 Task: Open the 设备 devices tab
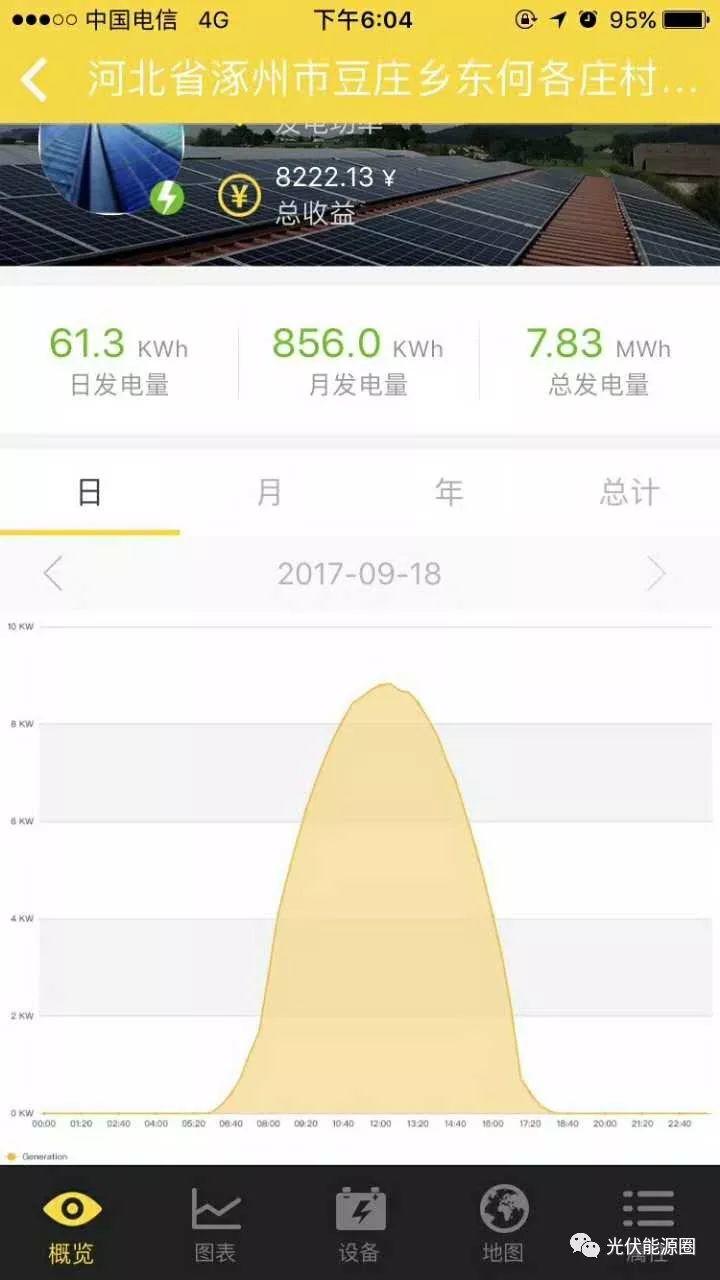pos(360,1224)
